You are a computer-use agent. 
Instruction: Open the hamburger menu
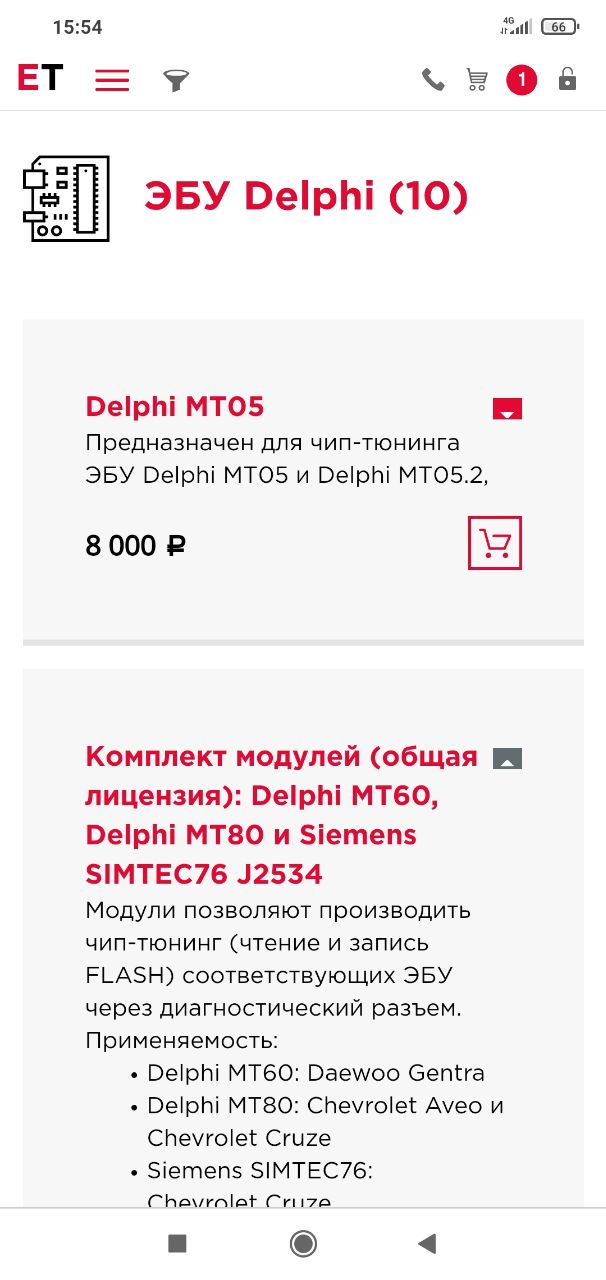tap(112, 80)
